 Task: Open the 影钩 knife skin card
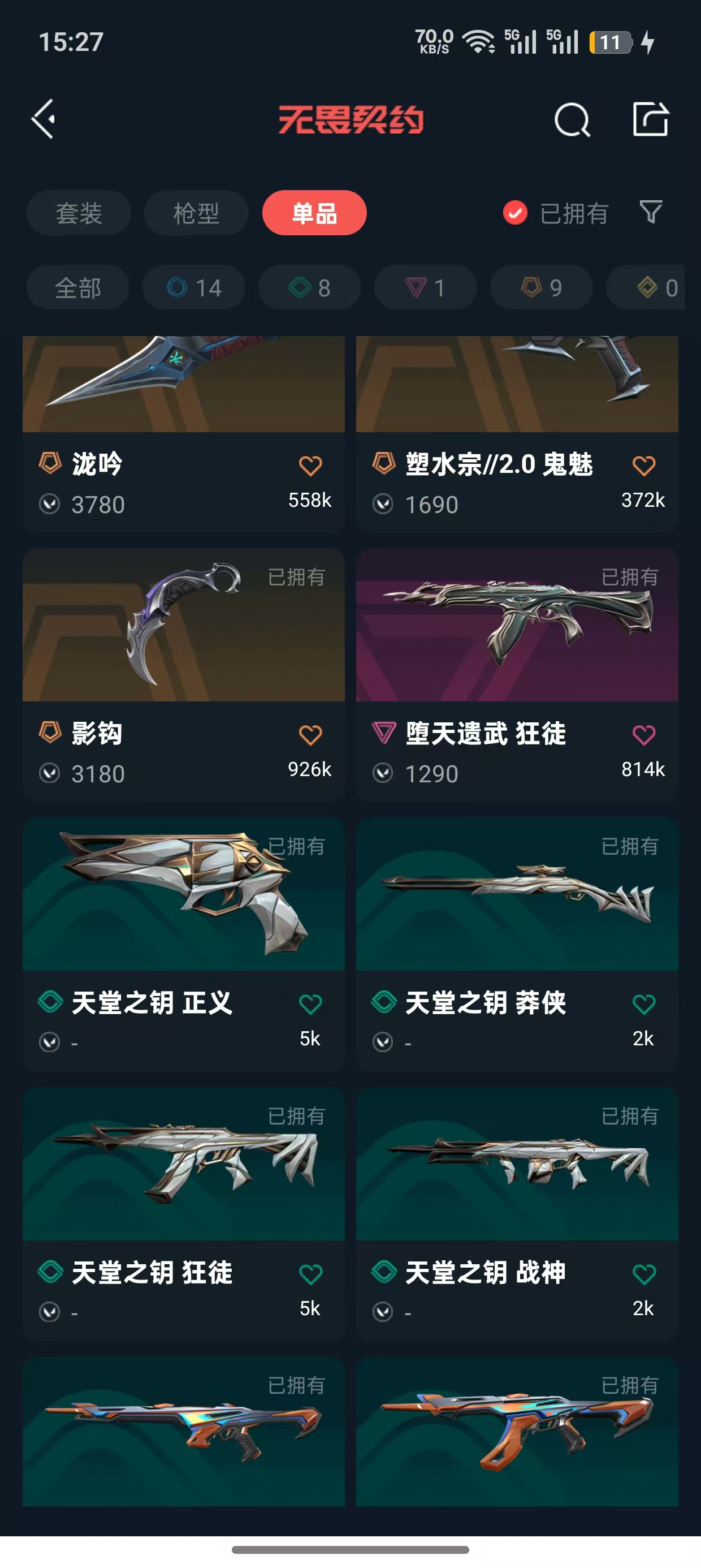(184, 674)
